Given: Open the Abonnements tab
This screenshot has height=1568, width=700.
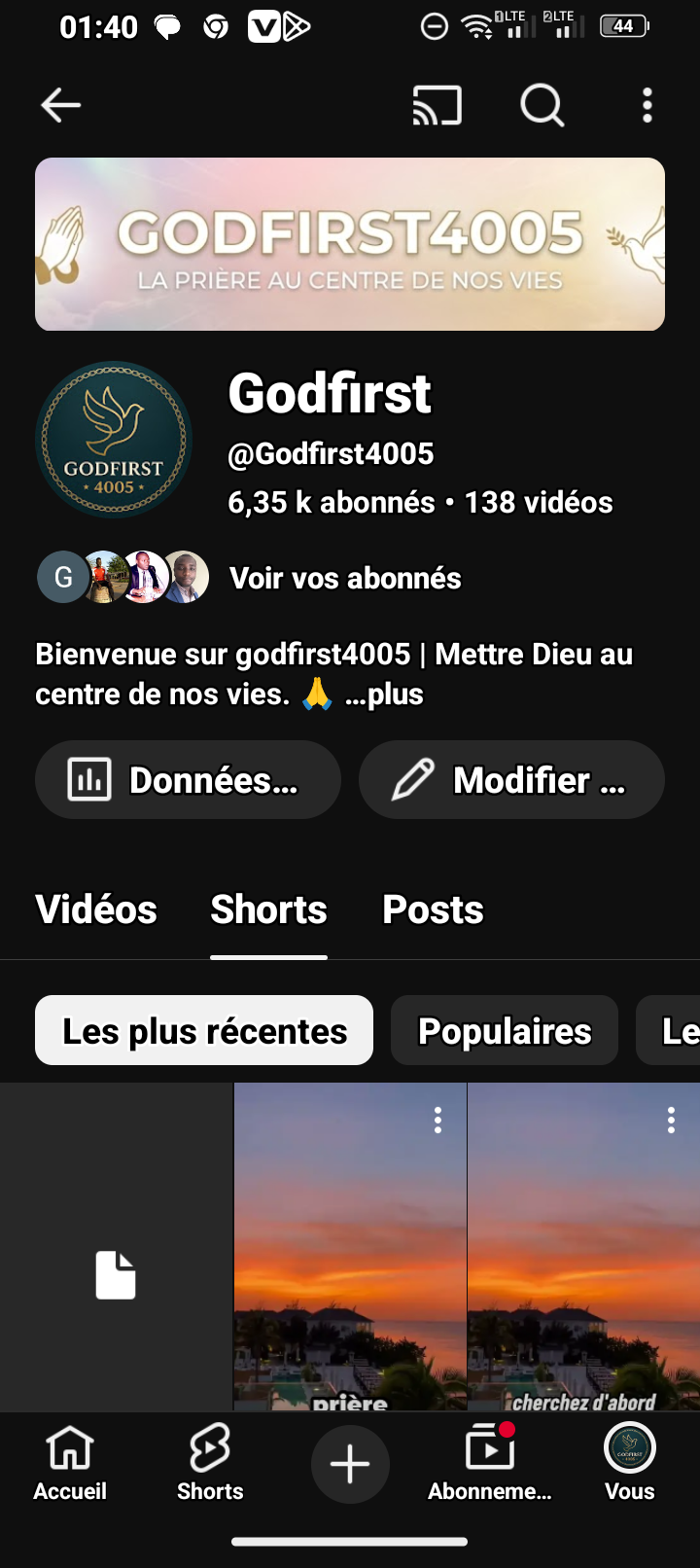Looking at the screenshot, I should 490,1464.
